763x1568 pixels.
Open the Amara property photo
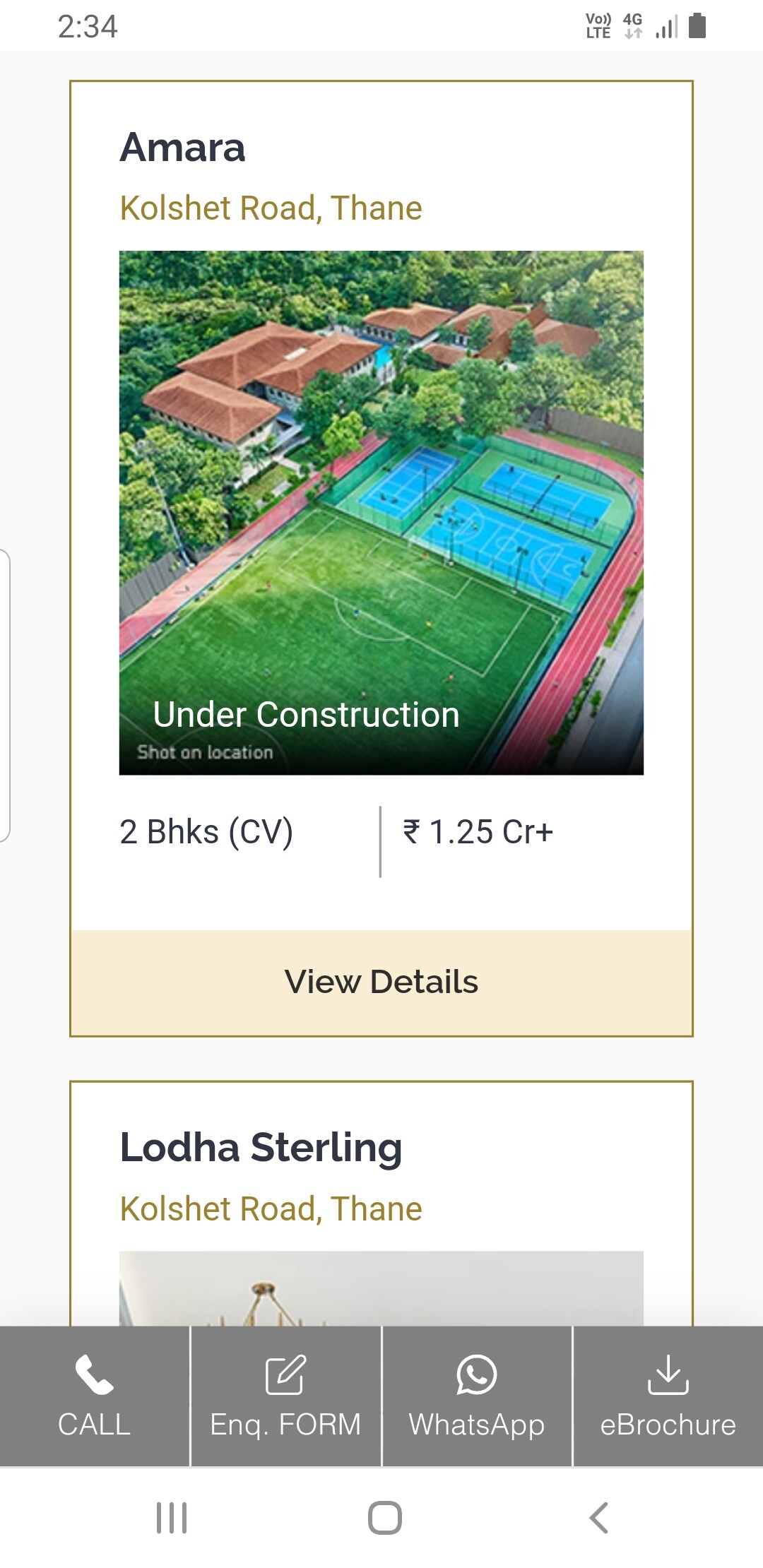[381, 512]
